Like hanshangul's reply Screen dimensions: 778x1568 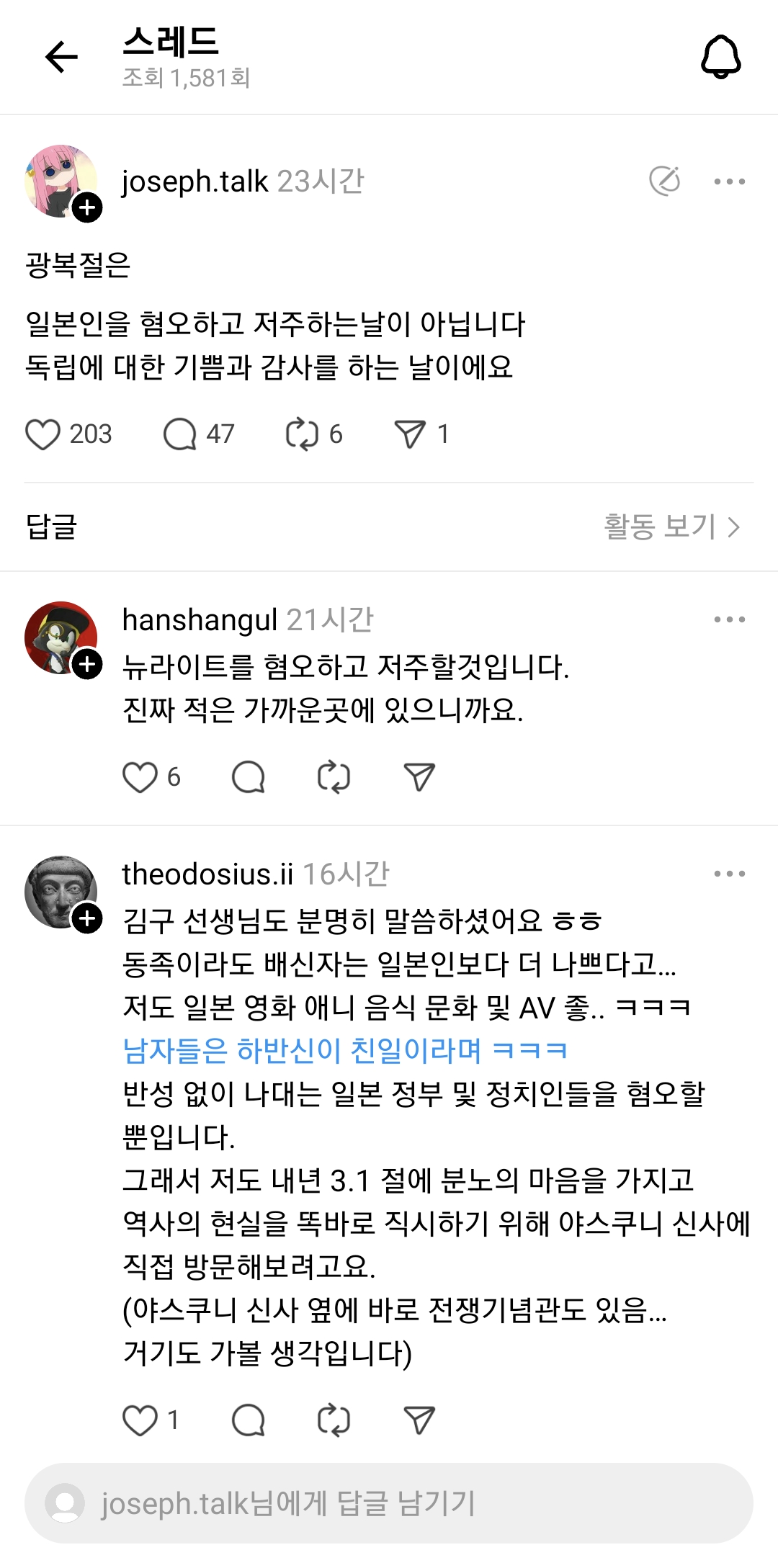tap(140, 777)
